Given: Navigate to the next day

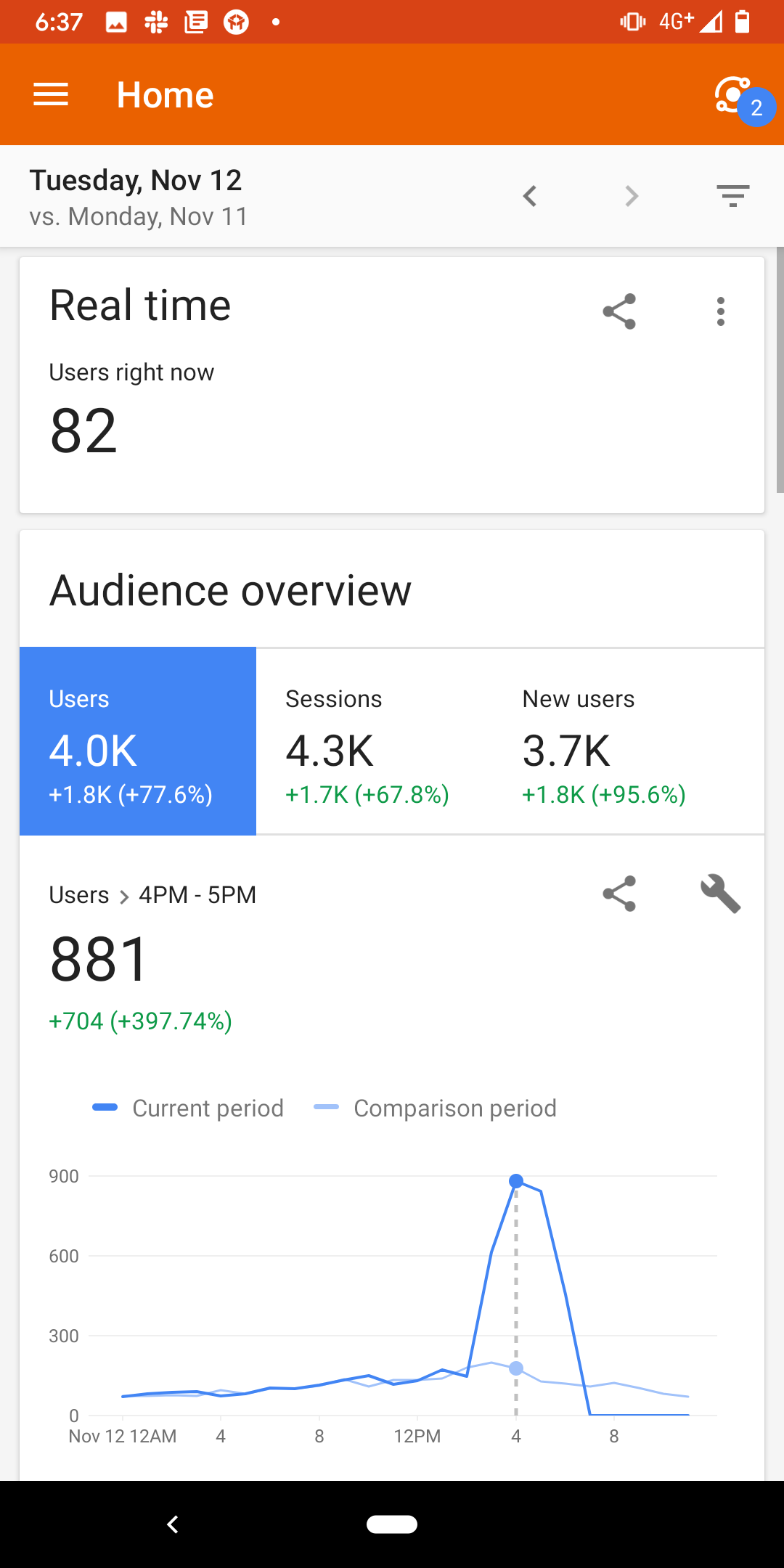Looking at the screenshot, I should pos(631,195).
